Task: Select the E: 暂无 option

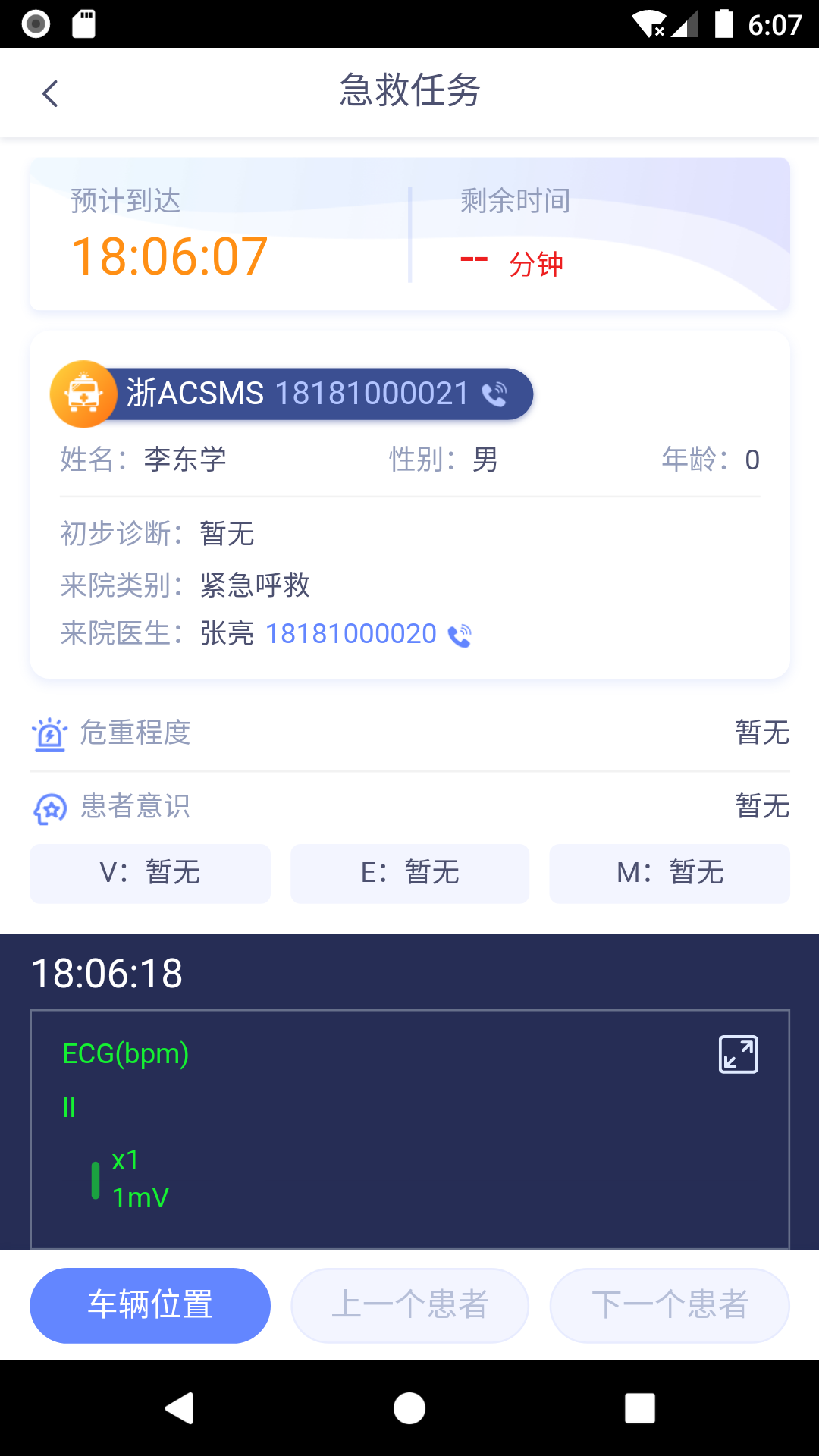Action: tap(409, 873)
